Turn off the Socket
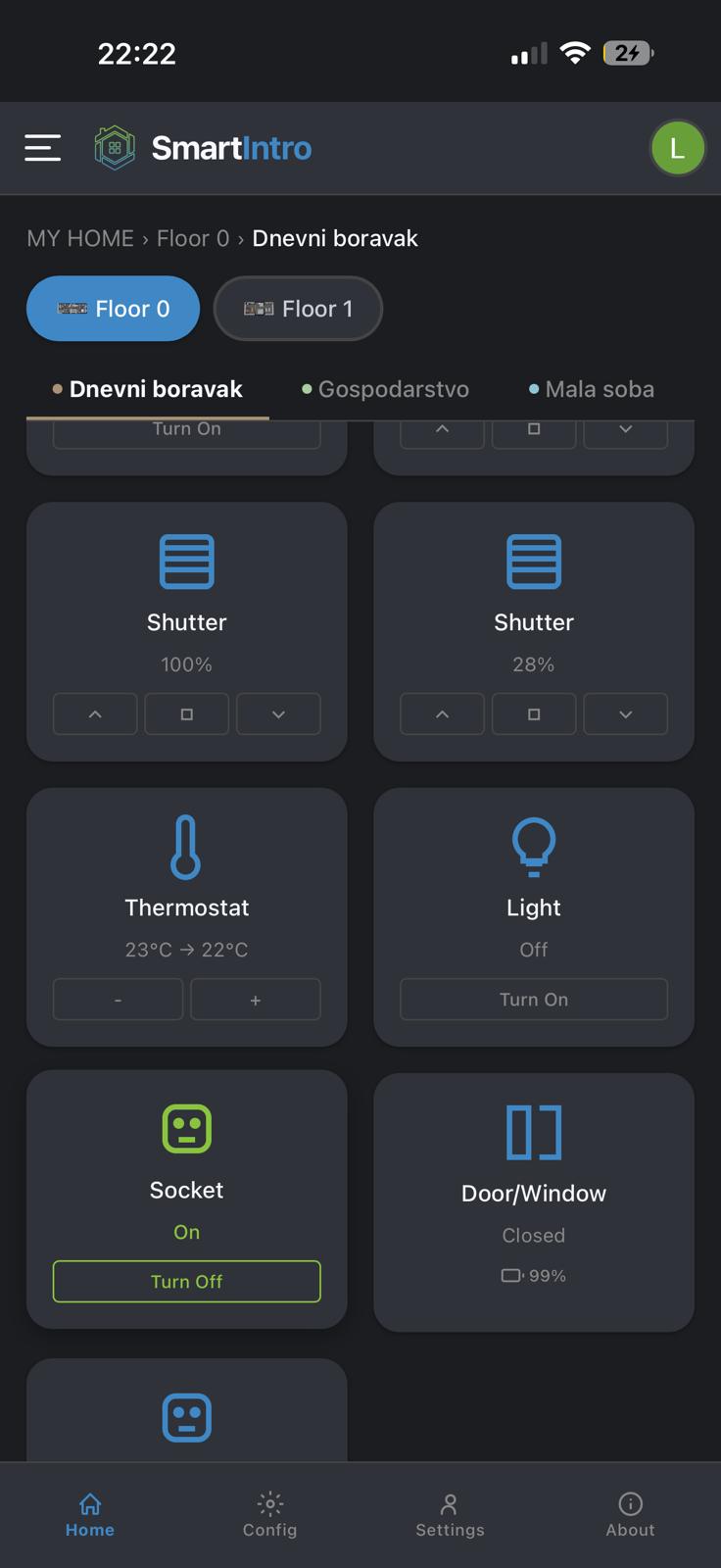The width and height of the screenshot is (721, 1568). [x=186, y=1281]
